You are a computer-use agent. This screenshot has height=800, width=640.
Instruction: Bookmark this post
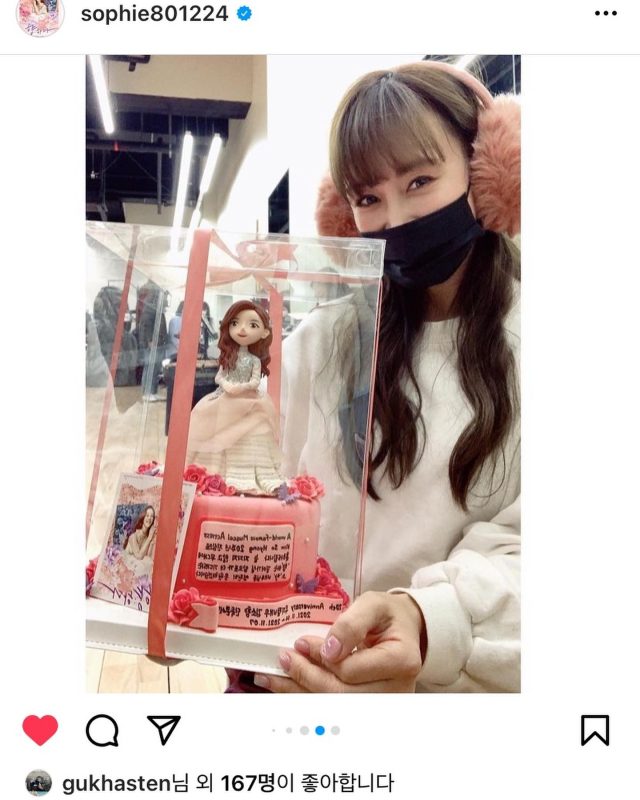[x=595, y=730]
